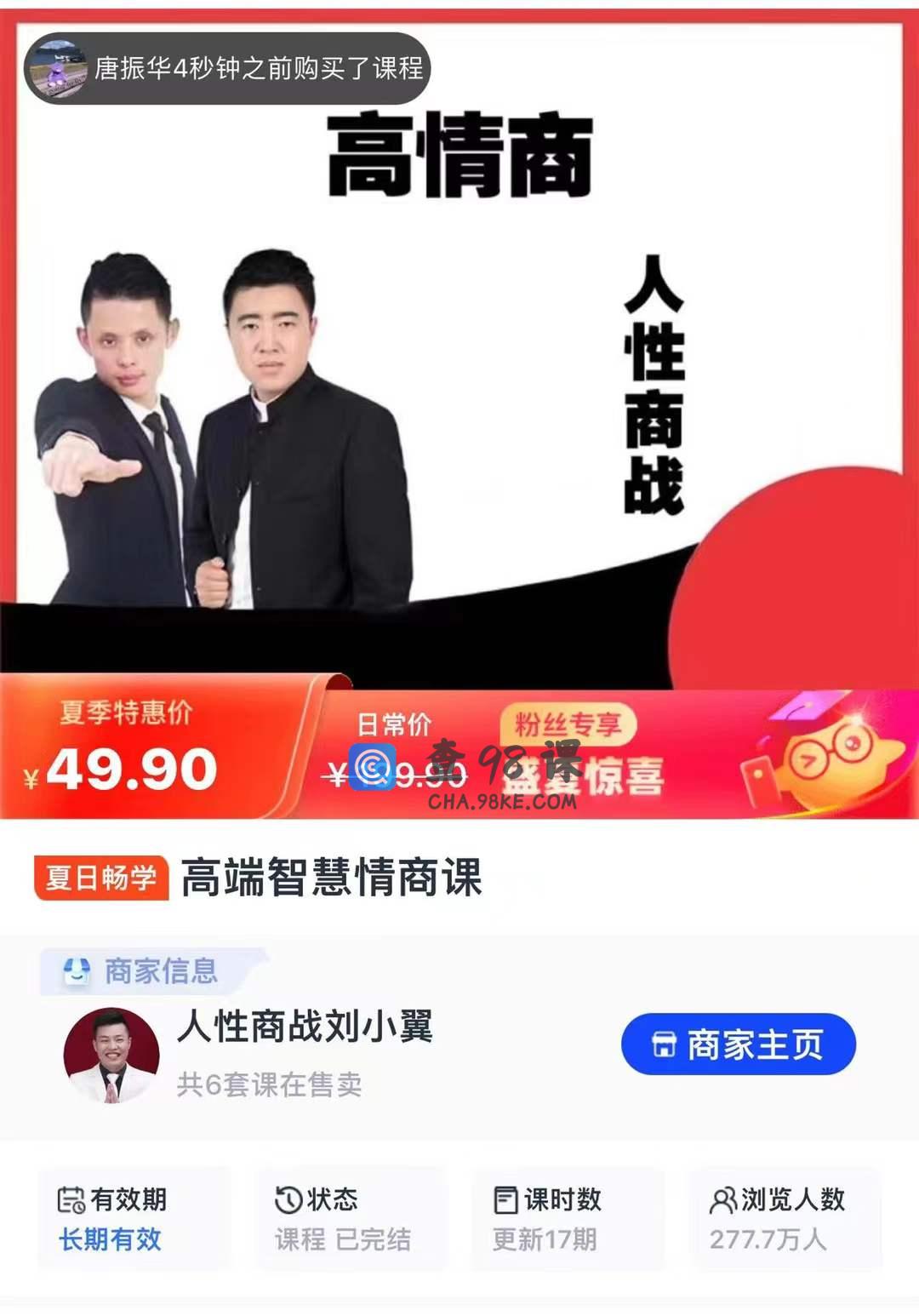Open merchant profile 人性商战刘小翼

305,1027
